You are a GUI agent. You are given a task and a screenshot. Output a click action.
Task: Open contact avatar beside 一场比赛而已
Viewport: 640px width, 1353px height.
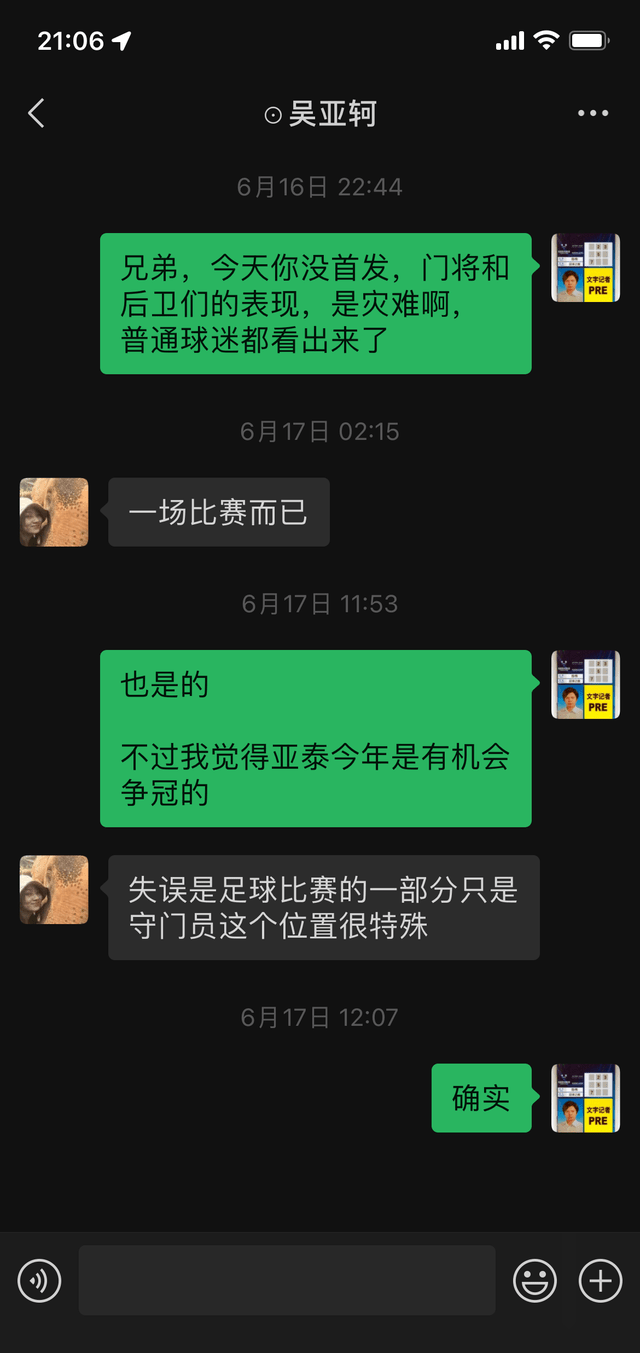click(54, 512)
